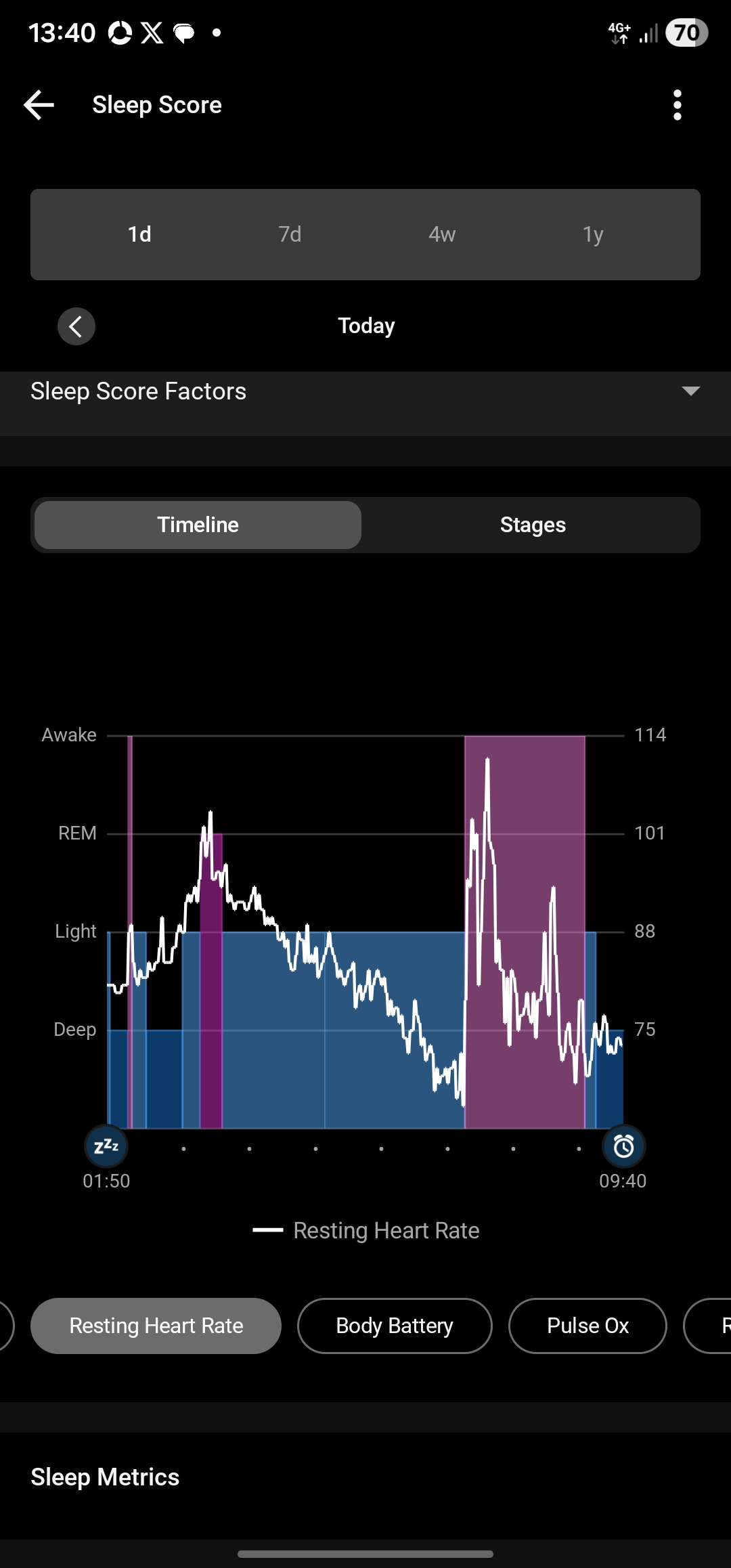Go to the previous day
The width and height of the screenshot is (731, 1568).
coord(76,326)
